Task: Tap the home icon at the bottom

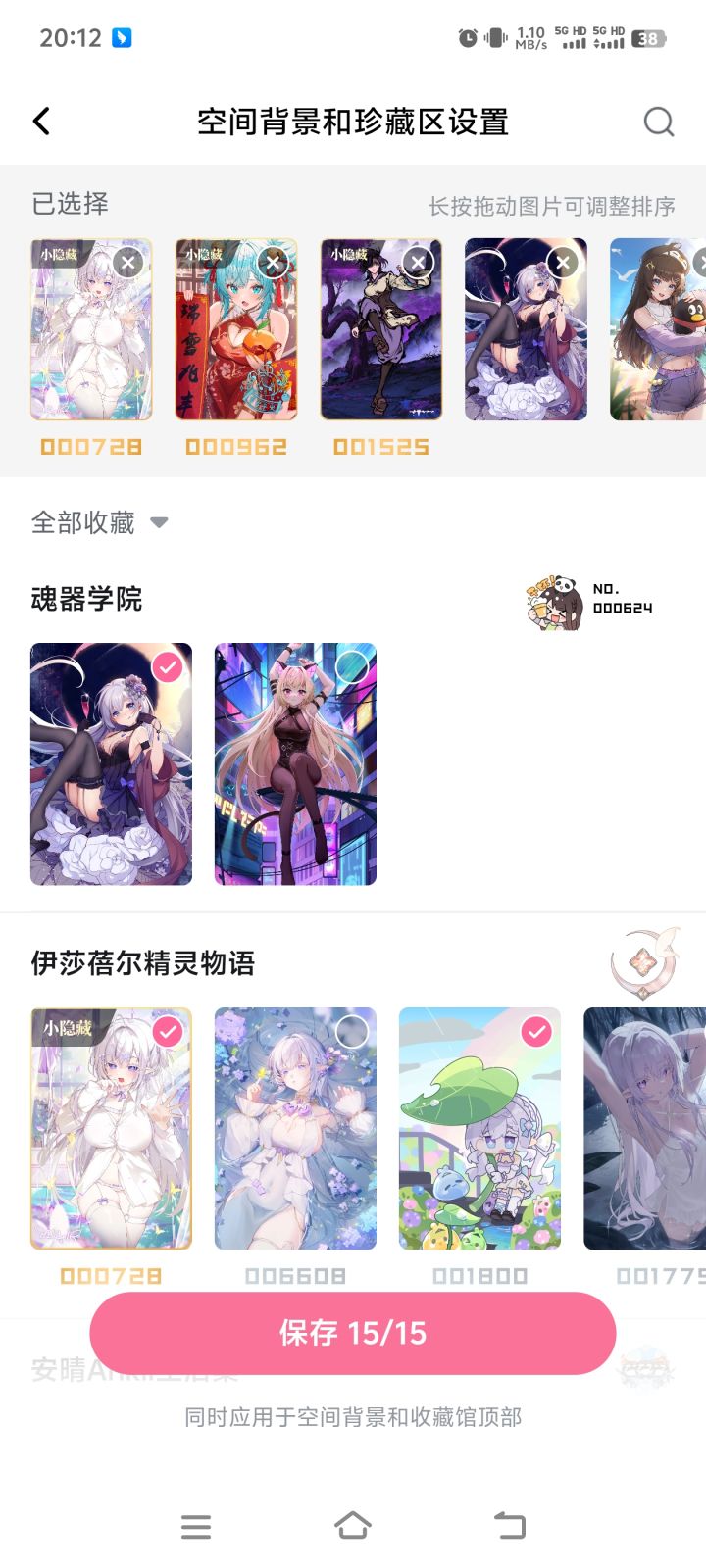Action: point(355,1526)
